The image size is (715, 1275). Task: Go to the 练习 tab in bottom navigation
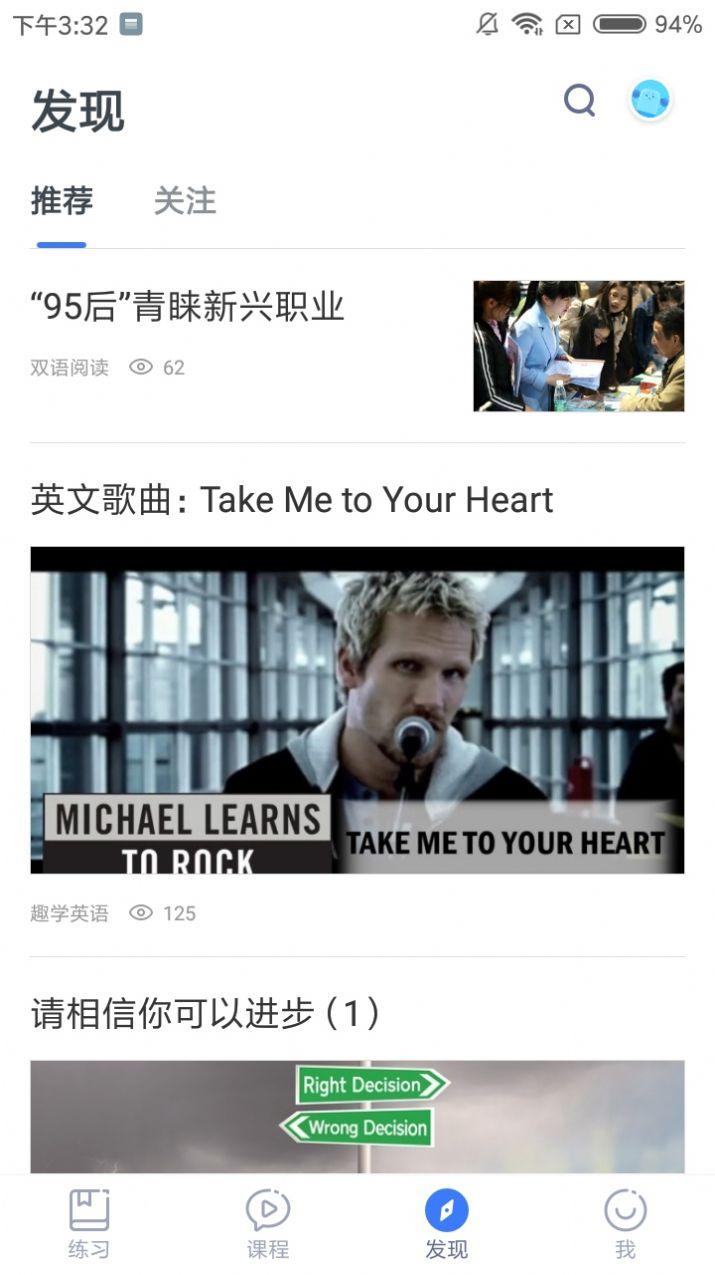(89, 1224)
